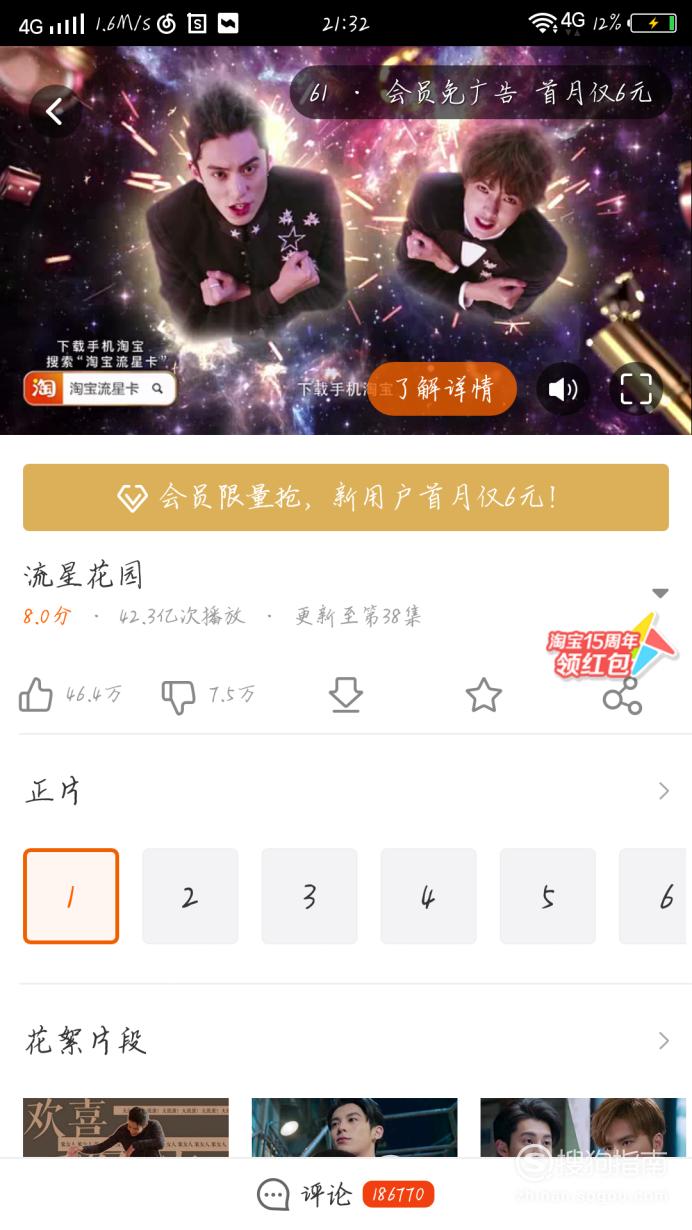Open more 花絮片段 clips
Image resolution: width=692 pixels, height=1230 pixels.
pyautogui.click(x=664, y=1041)
